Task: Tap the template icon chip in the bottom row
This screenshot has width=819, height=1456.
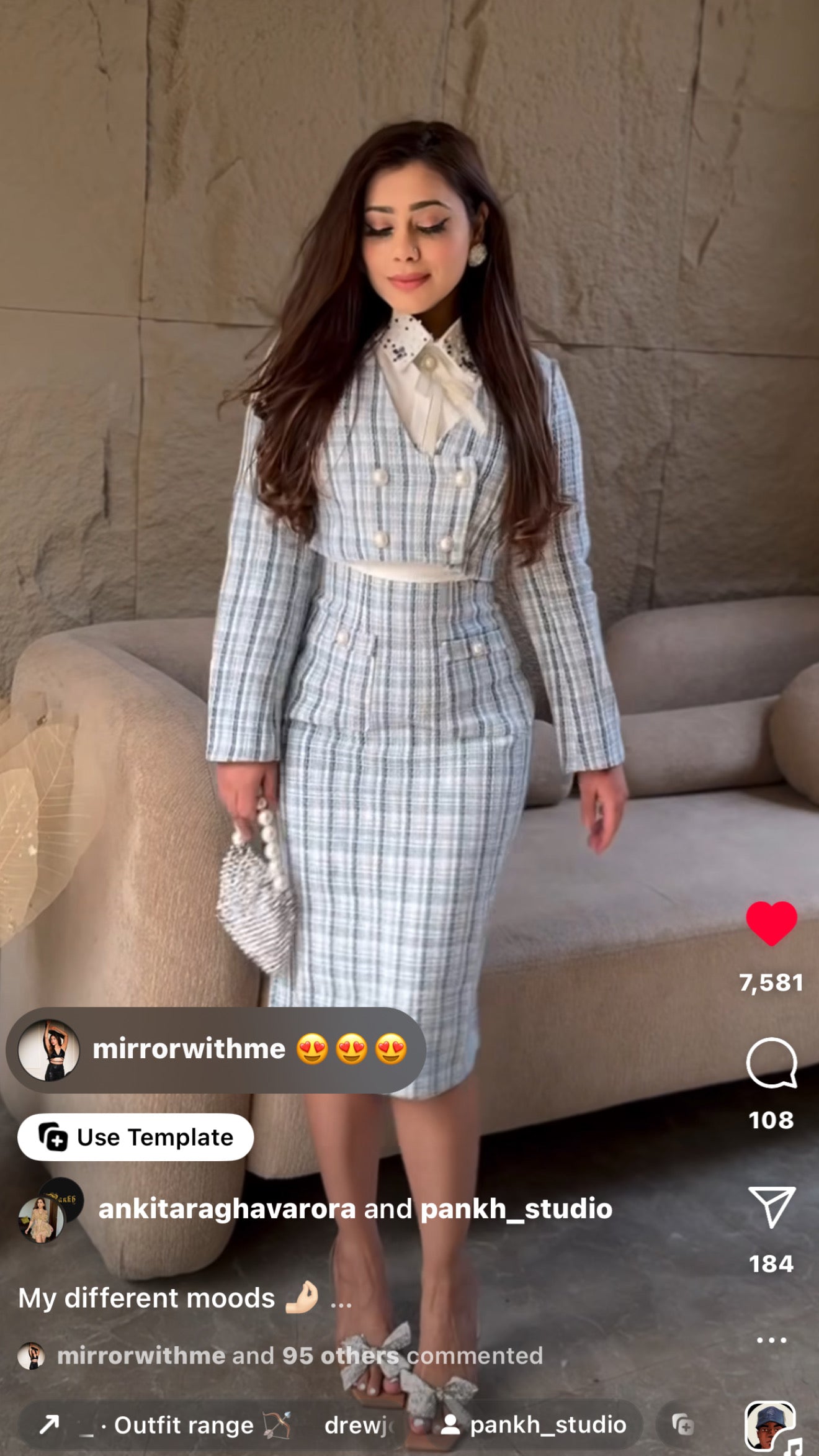Action: click(682, 1425)
